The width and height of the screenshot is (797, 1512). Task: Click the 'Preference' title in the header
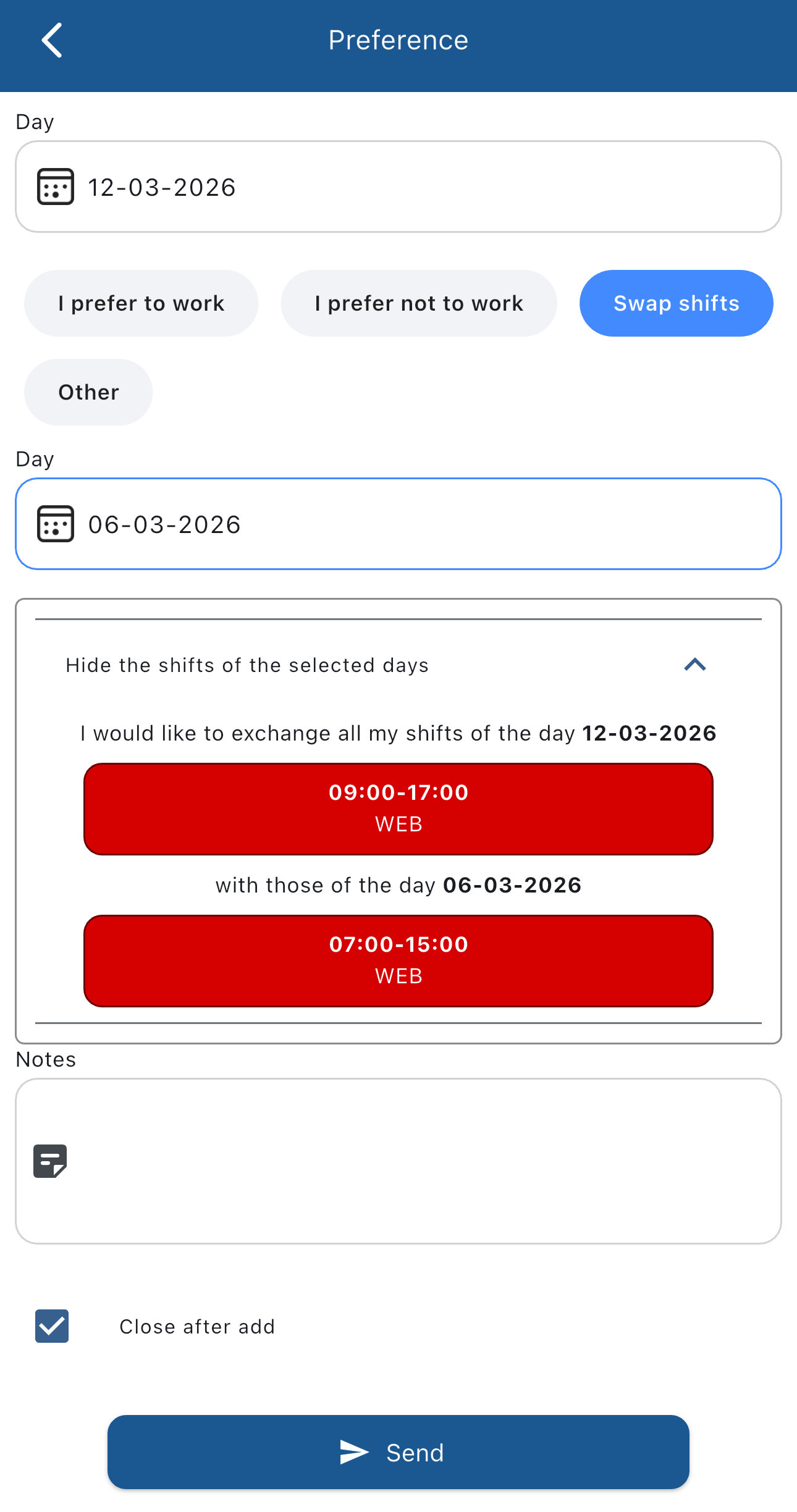coord(399,40)
